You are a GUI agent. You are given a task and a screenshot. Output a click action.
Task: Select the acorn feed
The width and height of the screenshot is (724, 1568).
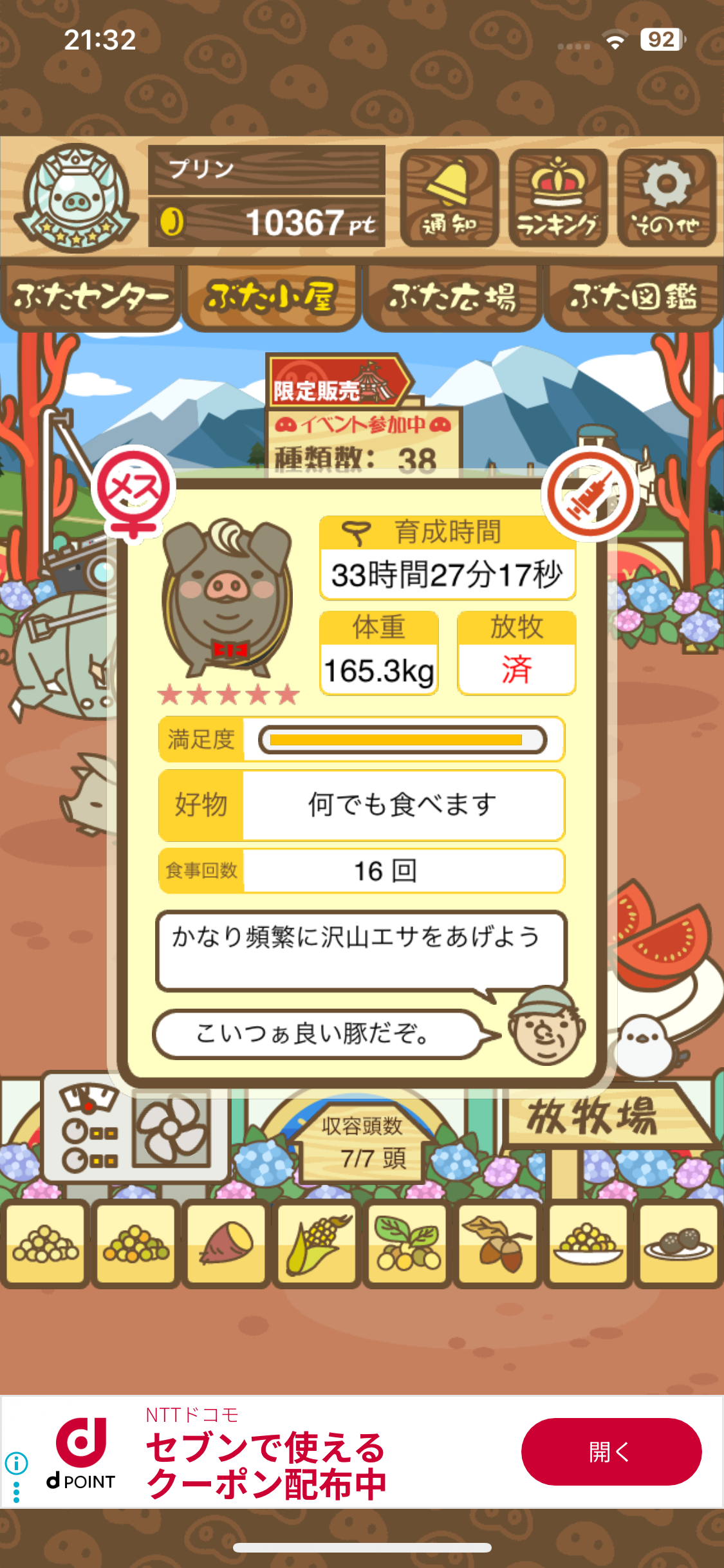[497, 1243]
